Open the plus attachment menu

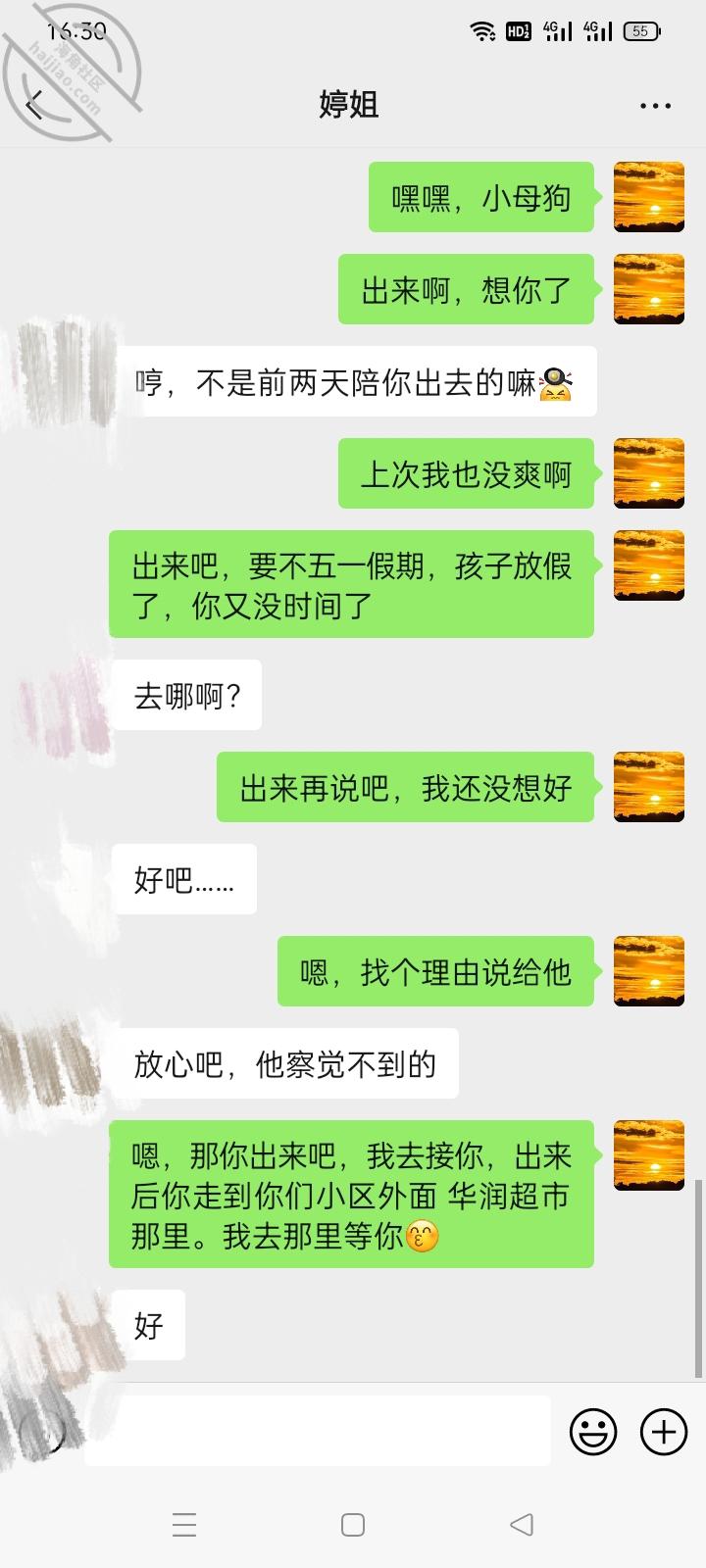click(x=664, y=1432)
